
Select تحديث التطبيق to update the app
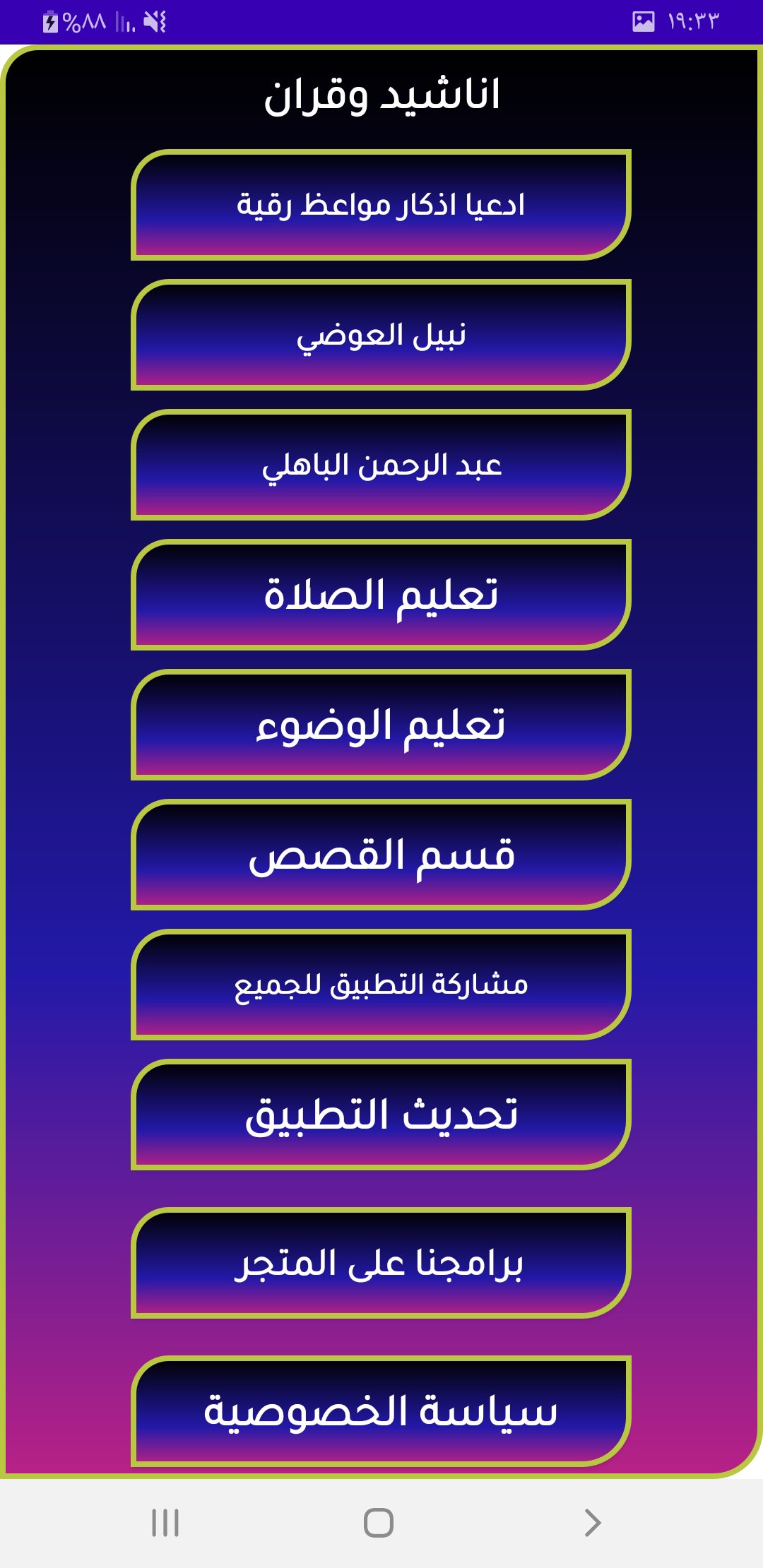pos(381,1115)
